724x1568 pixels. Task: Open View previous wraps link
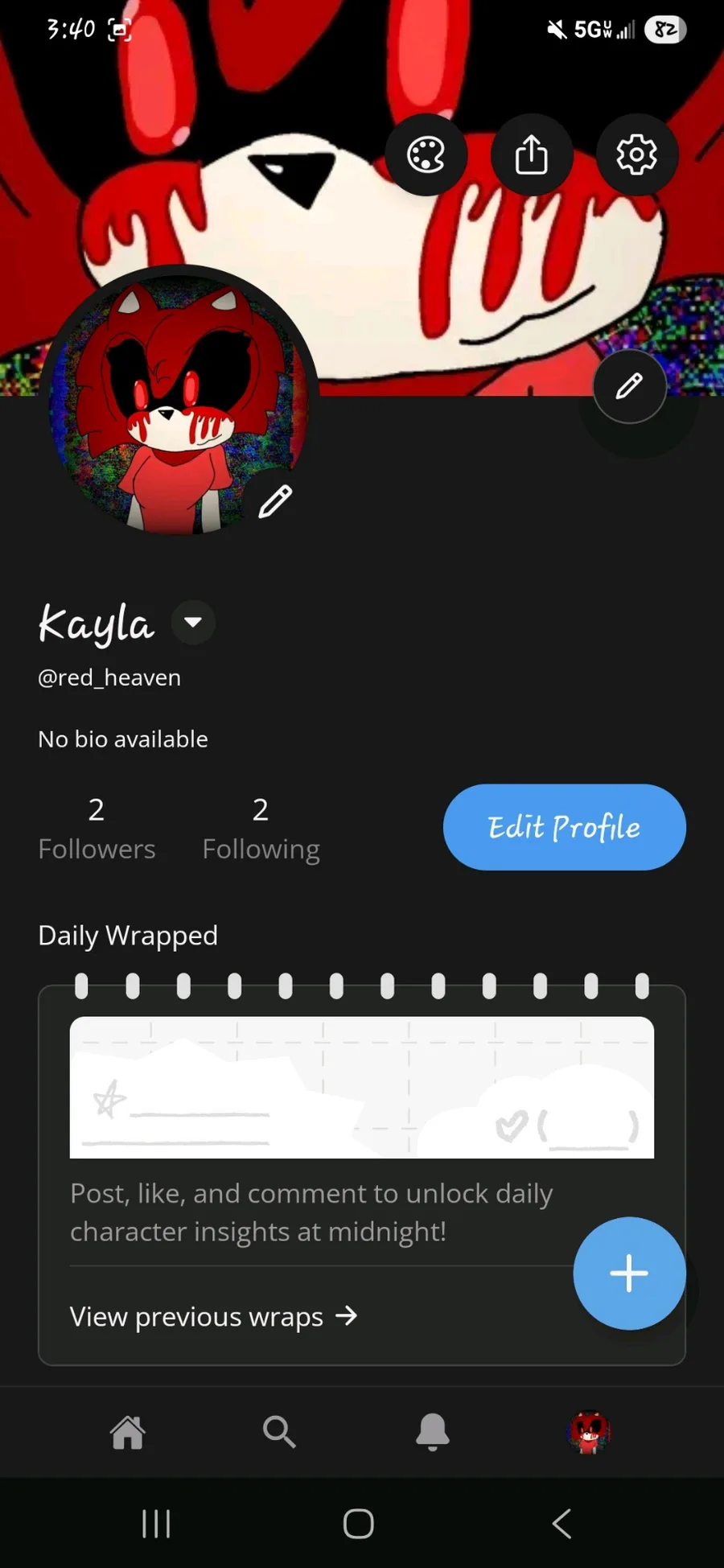[x=213, y=1317]
